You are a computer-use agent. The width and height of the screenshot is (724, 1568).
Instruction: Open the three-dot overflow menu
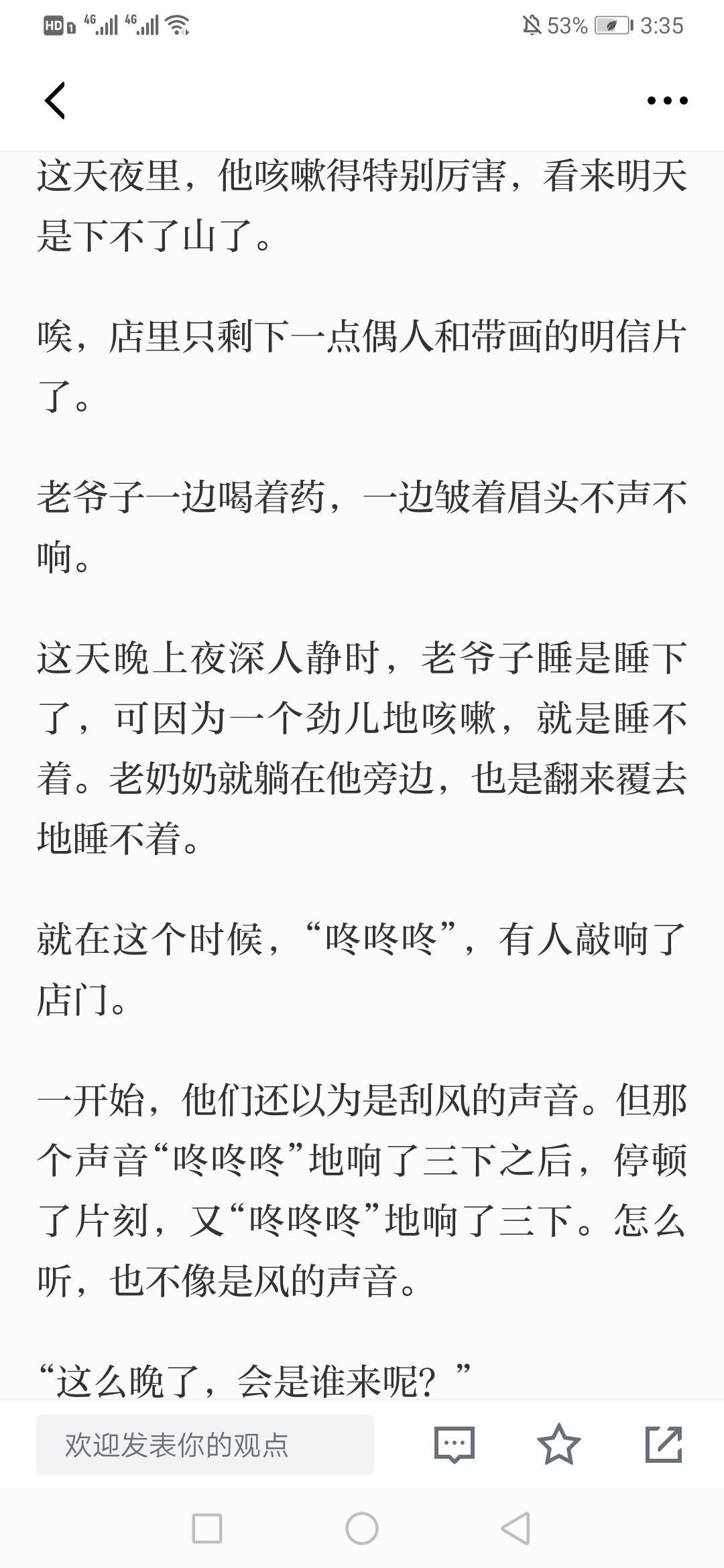pyautogui.click(x=667, y=101)
